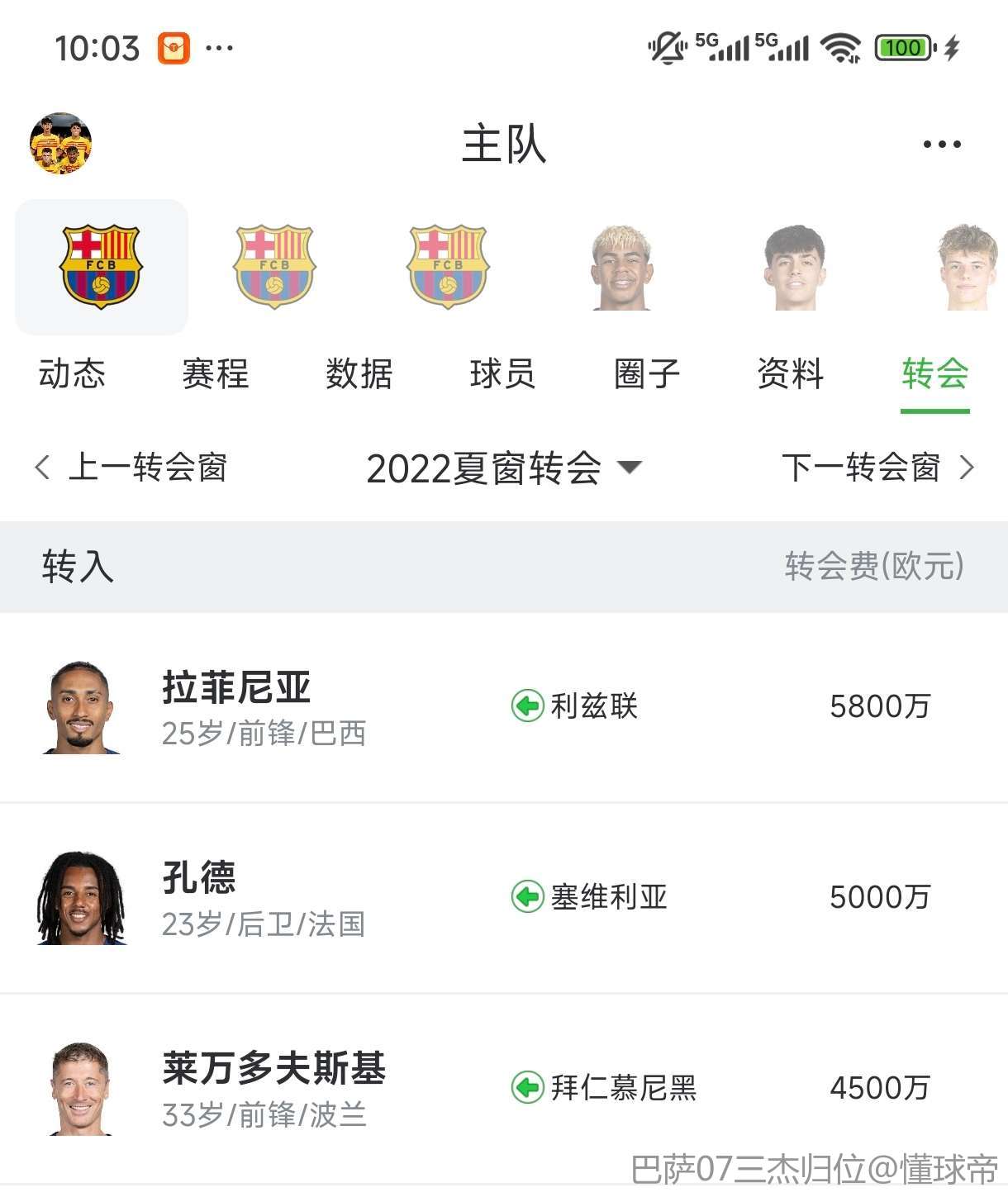Select the 转会 tab
The image size is (1008, 1197).
coord(934,374)
